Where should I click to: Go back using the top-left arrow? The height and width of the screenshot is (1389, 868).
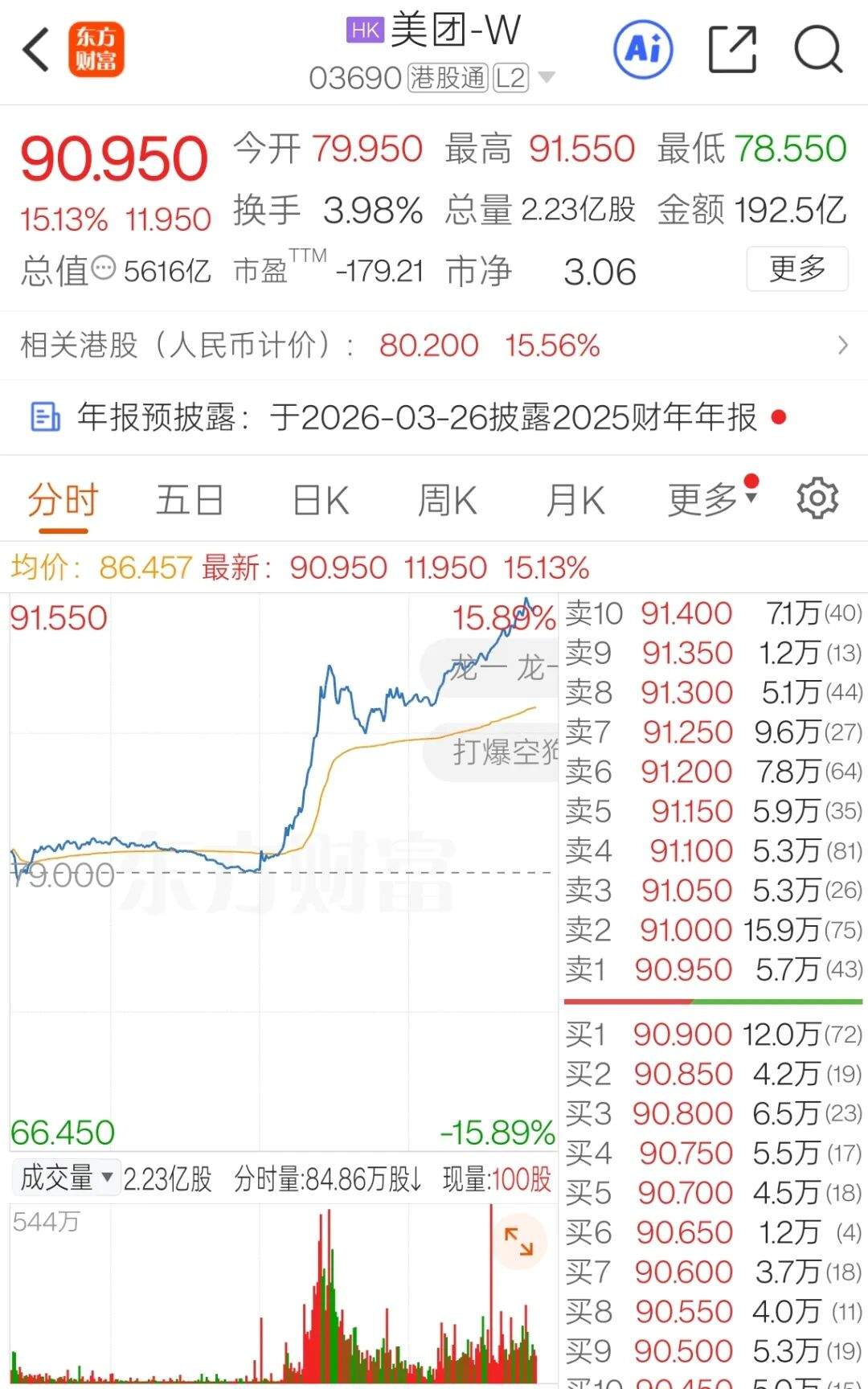pyautogui.click(x=36, y=50)
